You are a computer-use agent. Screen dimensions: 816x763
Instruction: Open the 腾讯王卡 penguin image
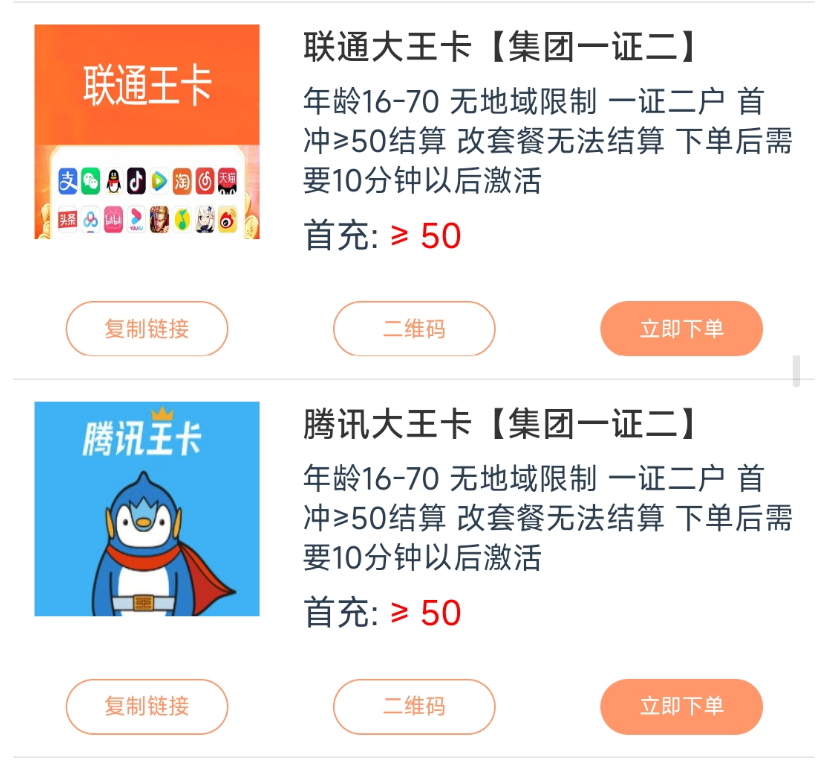coord(147,509)
